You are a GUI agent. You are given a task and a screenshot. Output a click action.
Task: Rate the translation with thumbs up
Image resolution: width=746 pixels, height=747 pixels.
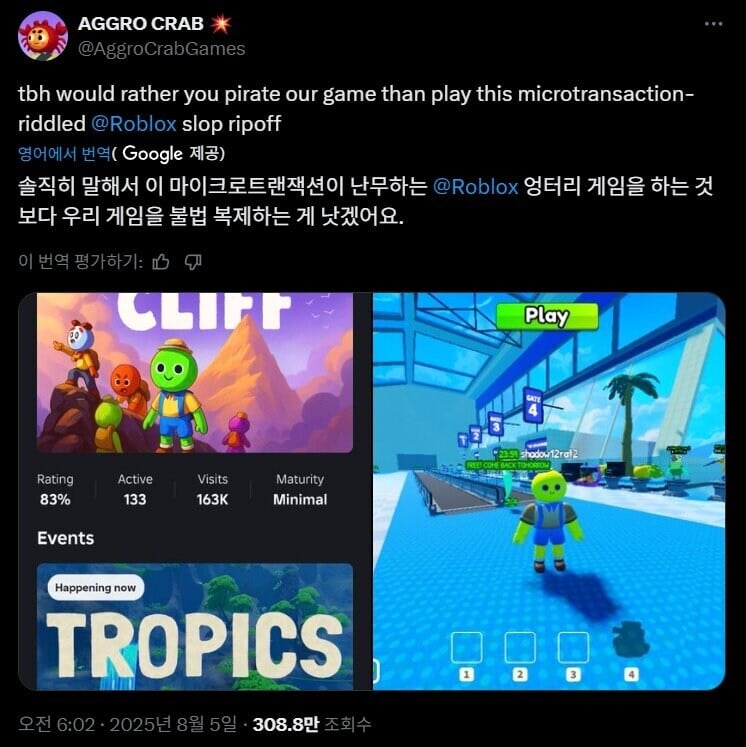(162, 262)
